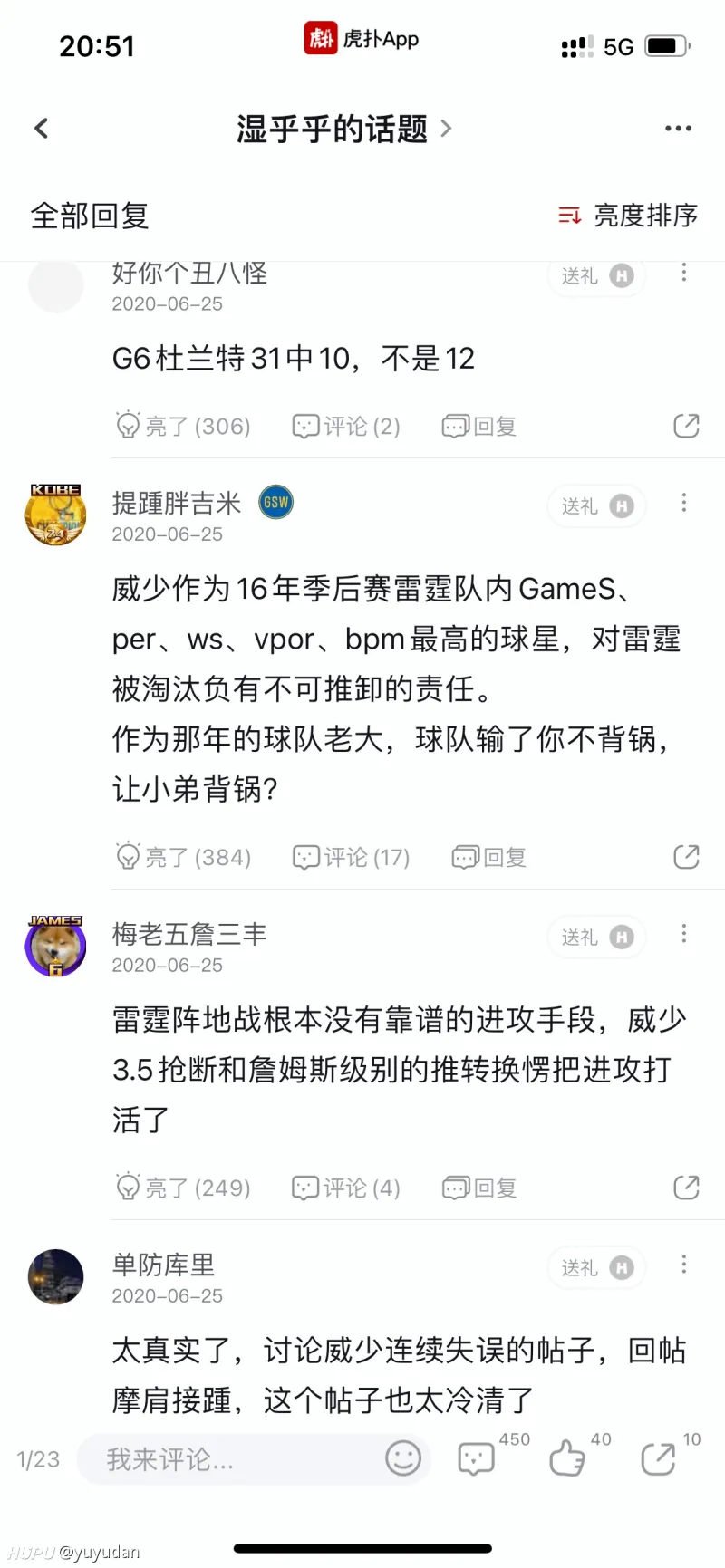This screenshot has width=725, height=1568.
Task: Open 梅老五詹三丰's profile avatar
Action: click(x=55, y=946)
